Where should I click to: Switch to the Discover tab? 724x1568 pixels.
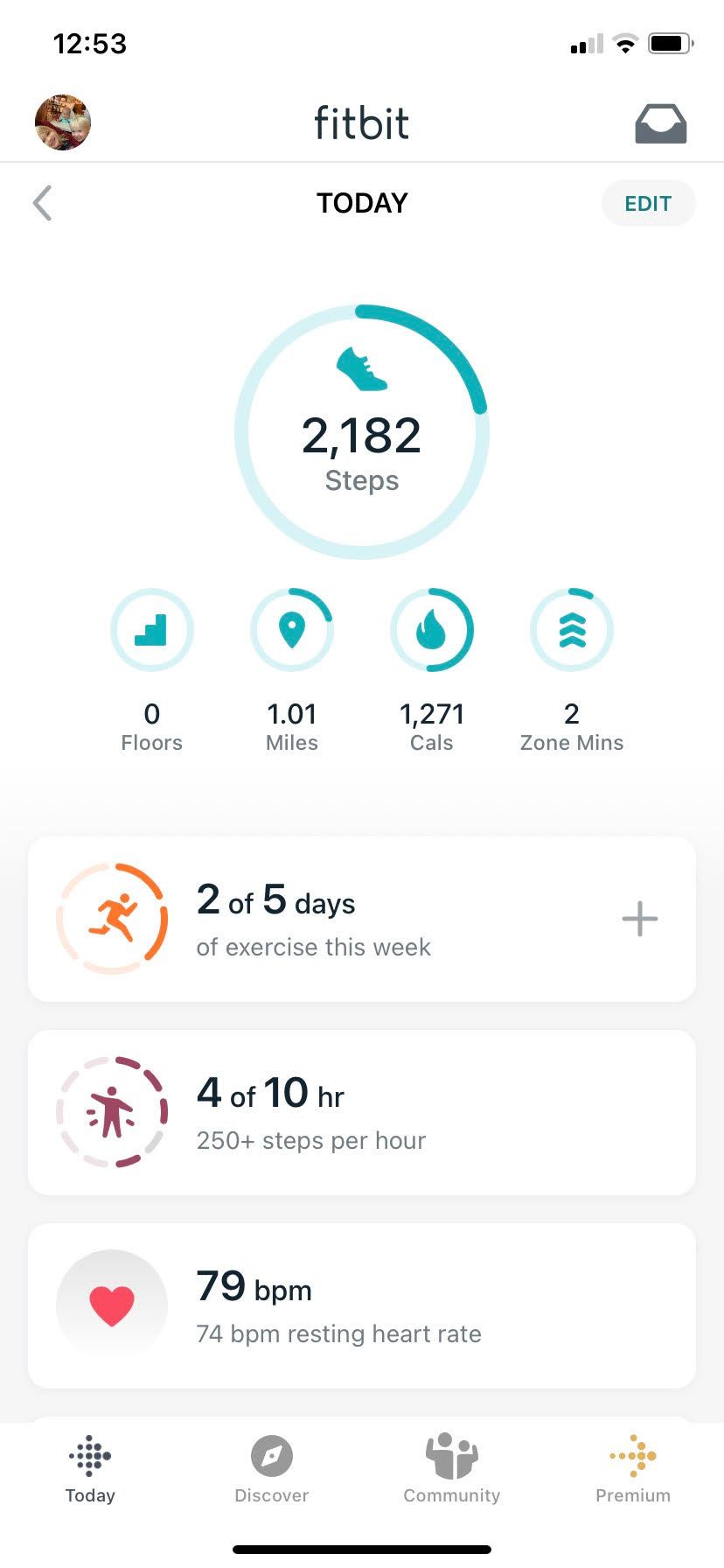click(271, 1470)
